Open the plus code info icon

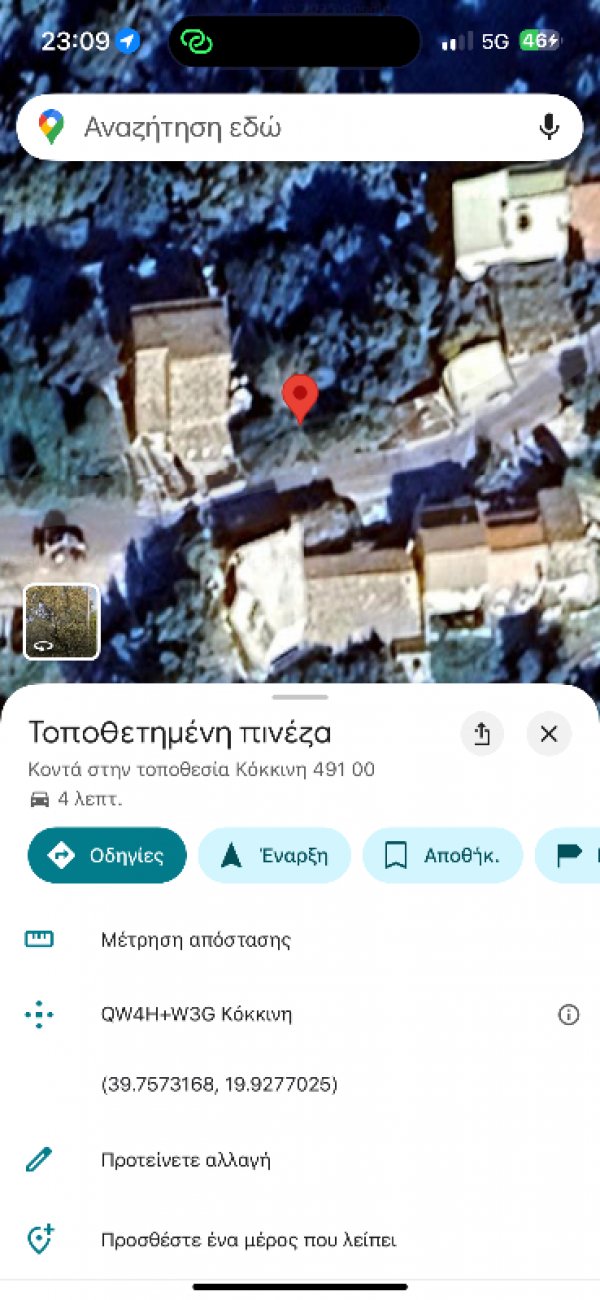(x=568, y=1015)
